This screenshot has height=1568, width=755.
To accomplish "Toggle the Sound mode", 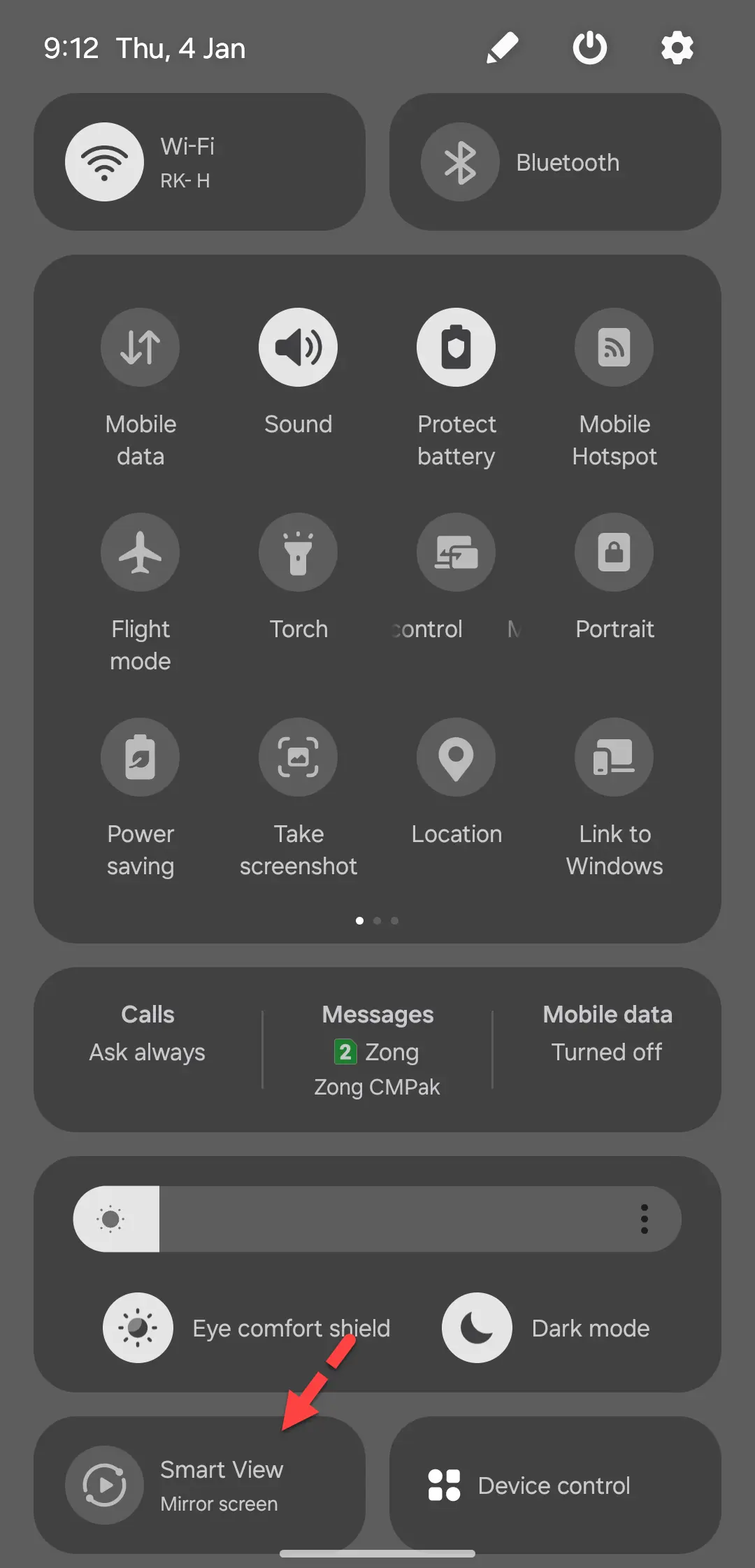I will click(299, 348).
